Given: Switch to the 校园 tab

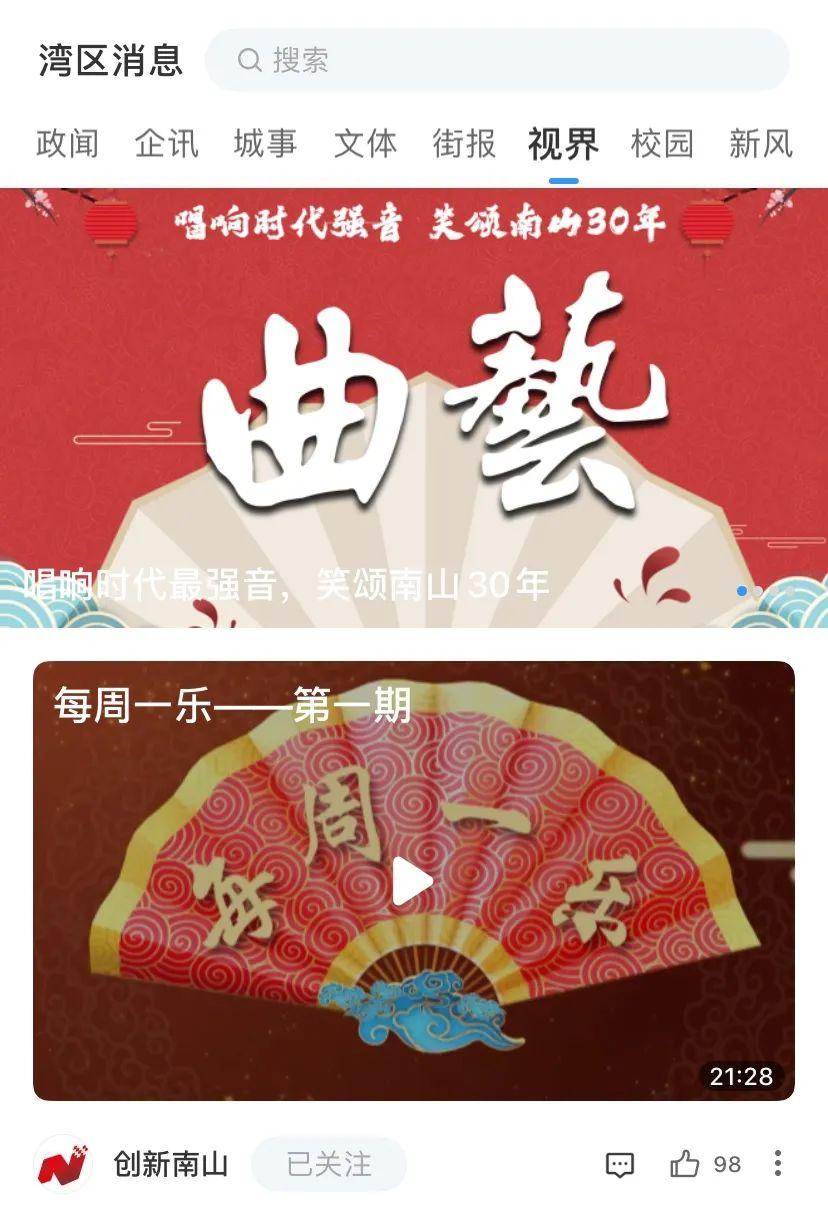Looking at the screenshot, I should [x=662, y=144].
